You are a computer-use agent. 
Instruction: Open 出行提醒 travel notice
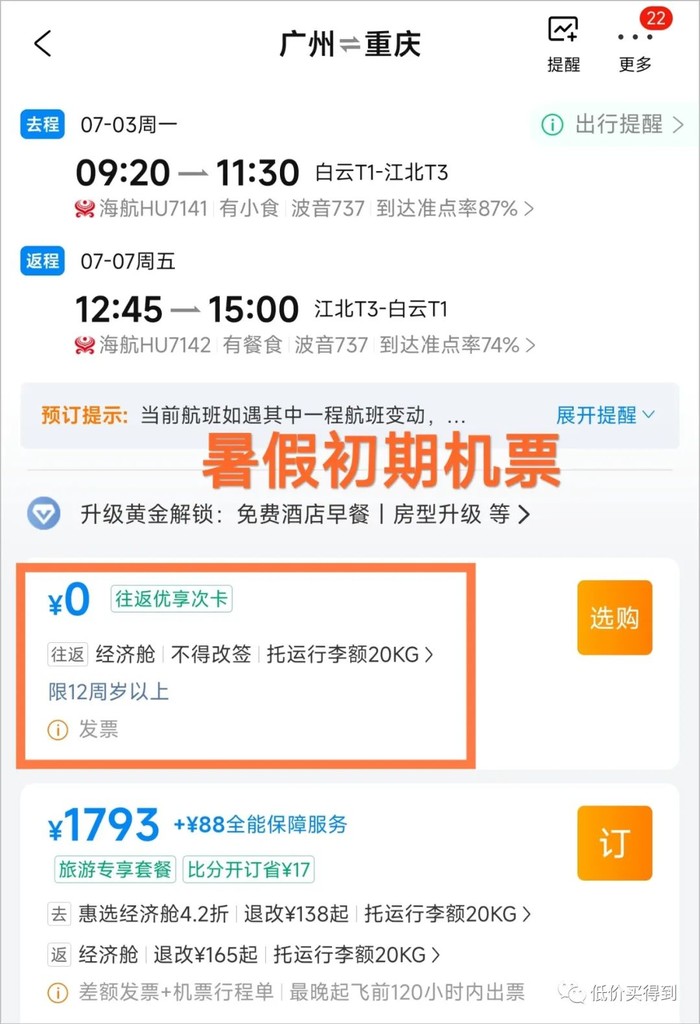pos(612,125)
